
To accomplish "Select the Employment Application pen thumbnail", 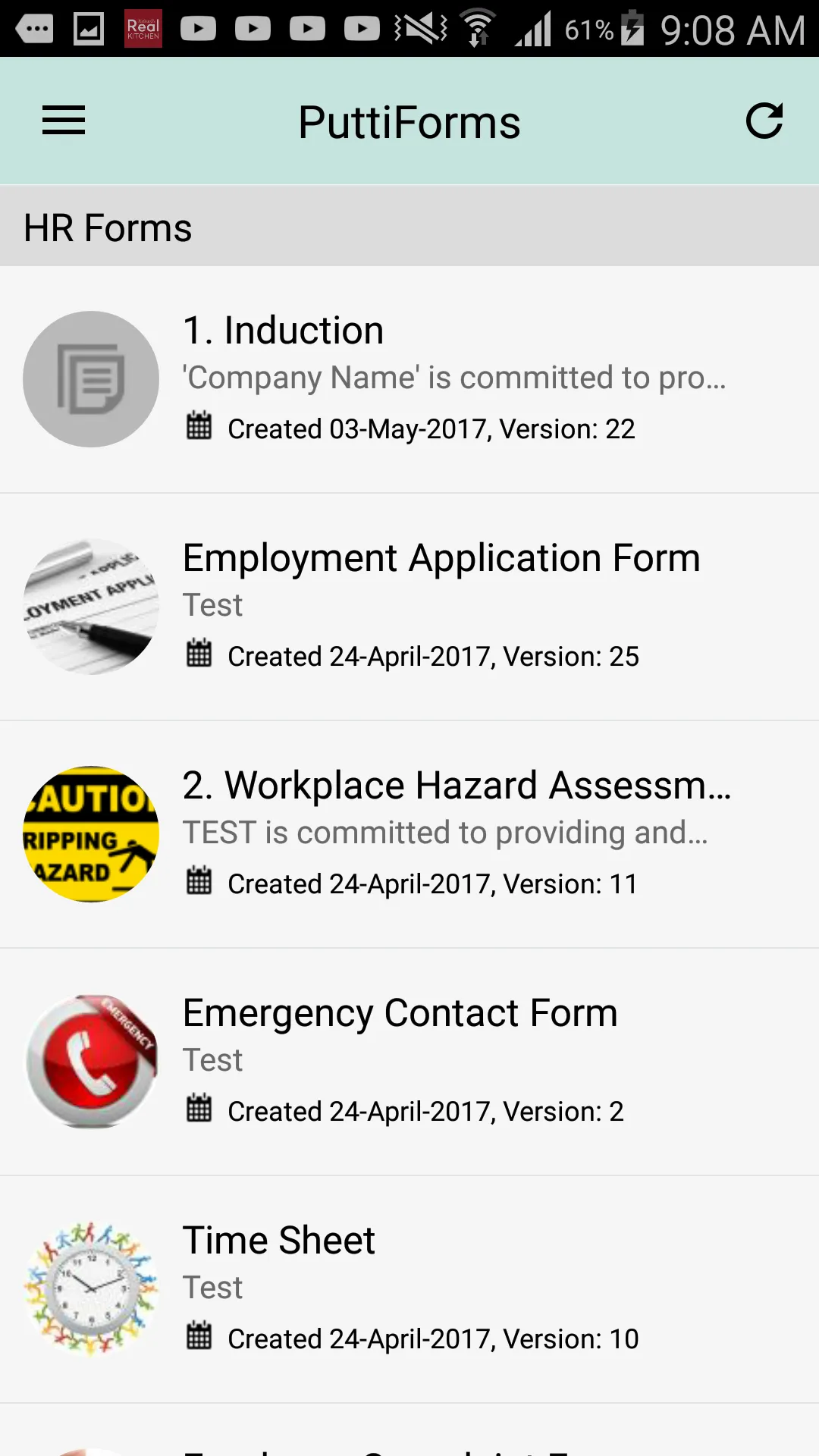I will coord(90,607).
